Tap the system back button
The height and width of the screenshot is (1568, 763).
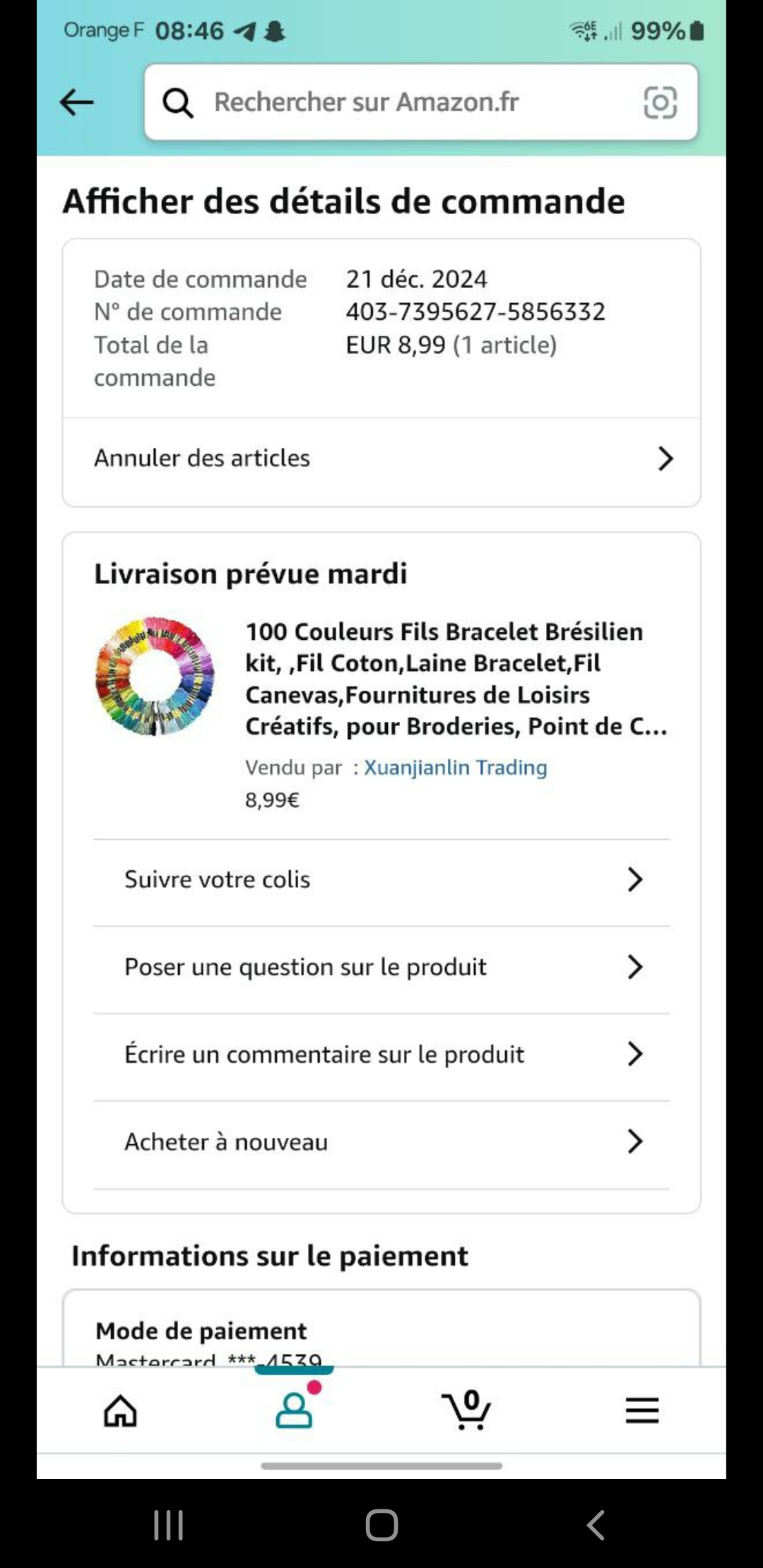pyautogui.click(x=596, y=1525)
